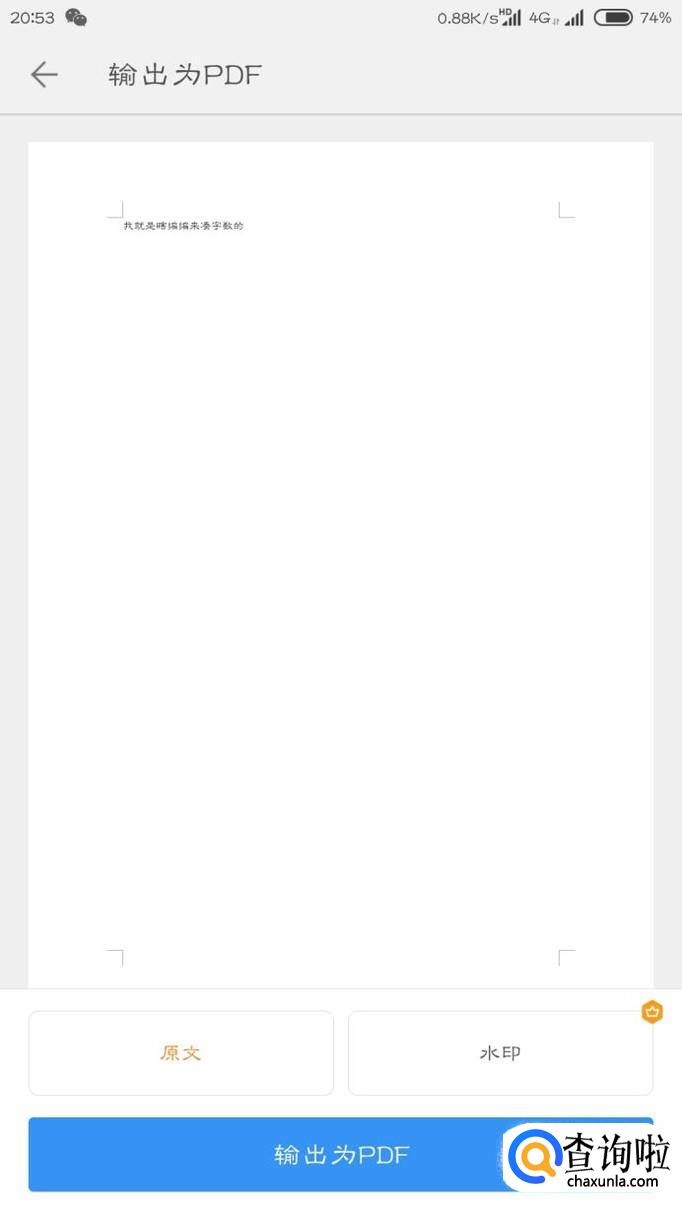Viewport: 682px width, 1212px height.
Task: Select the 原文 option
Action: 181,1053
